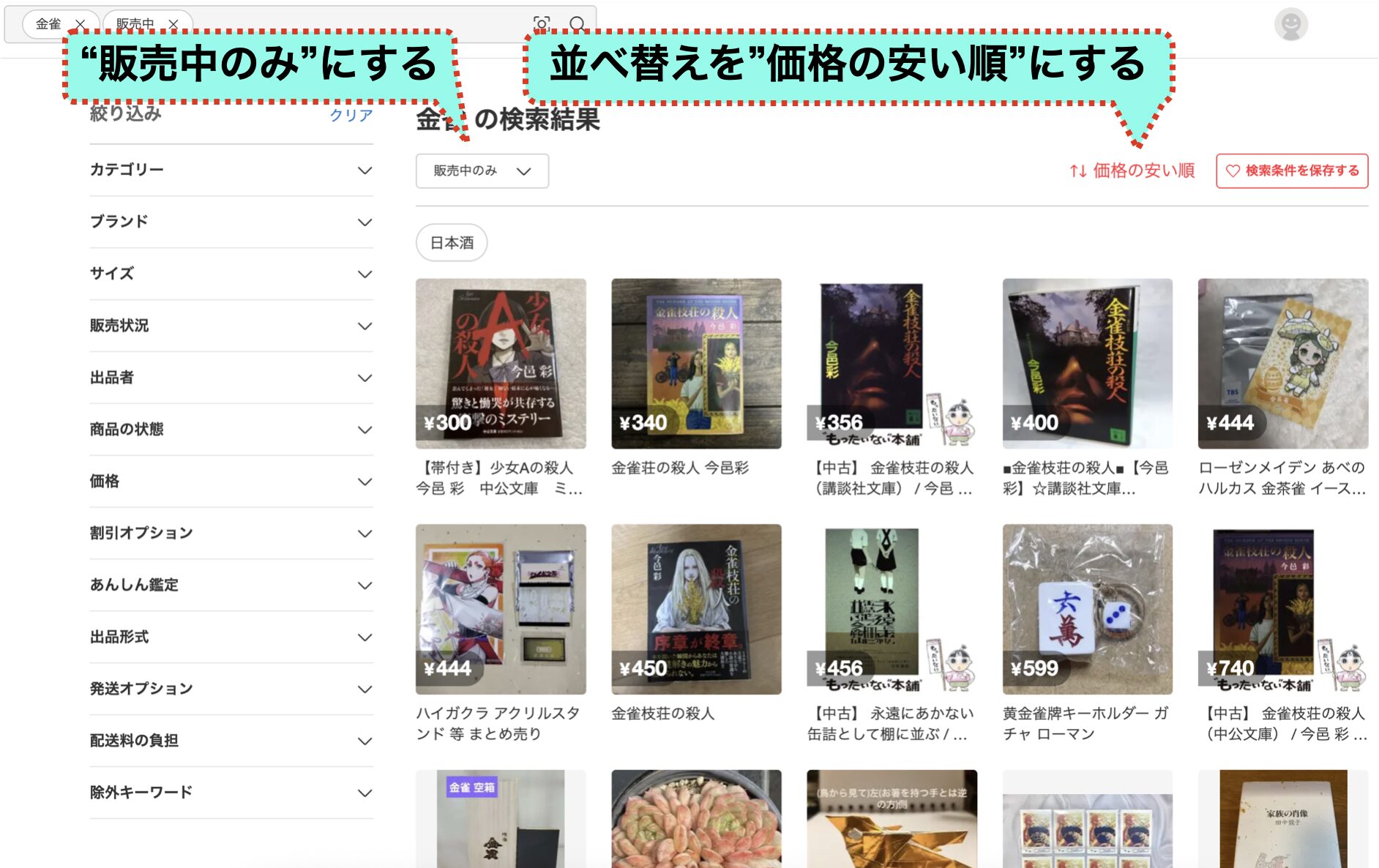Expand the 商品の状態 filter
This screenshot has height=868, width=1379.
tap(231, 430)
